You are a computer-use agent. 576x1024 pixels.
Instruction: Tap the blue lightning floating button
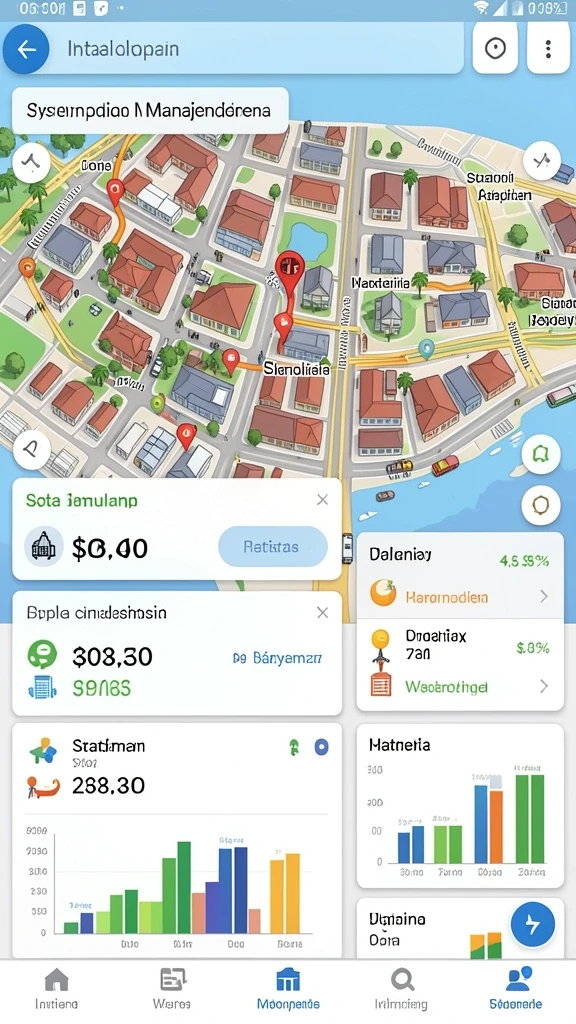(533, 924)
